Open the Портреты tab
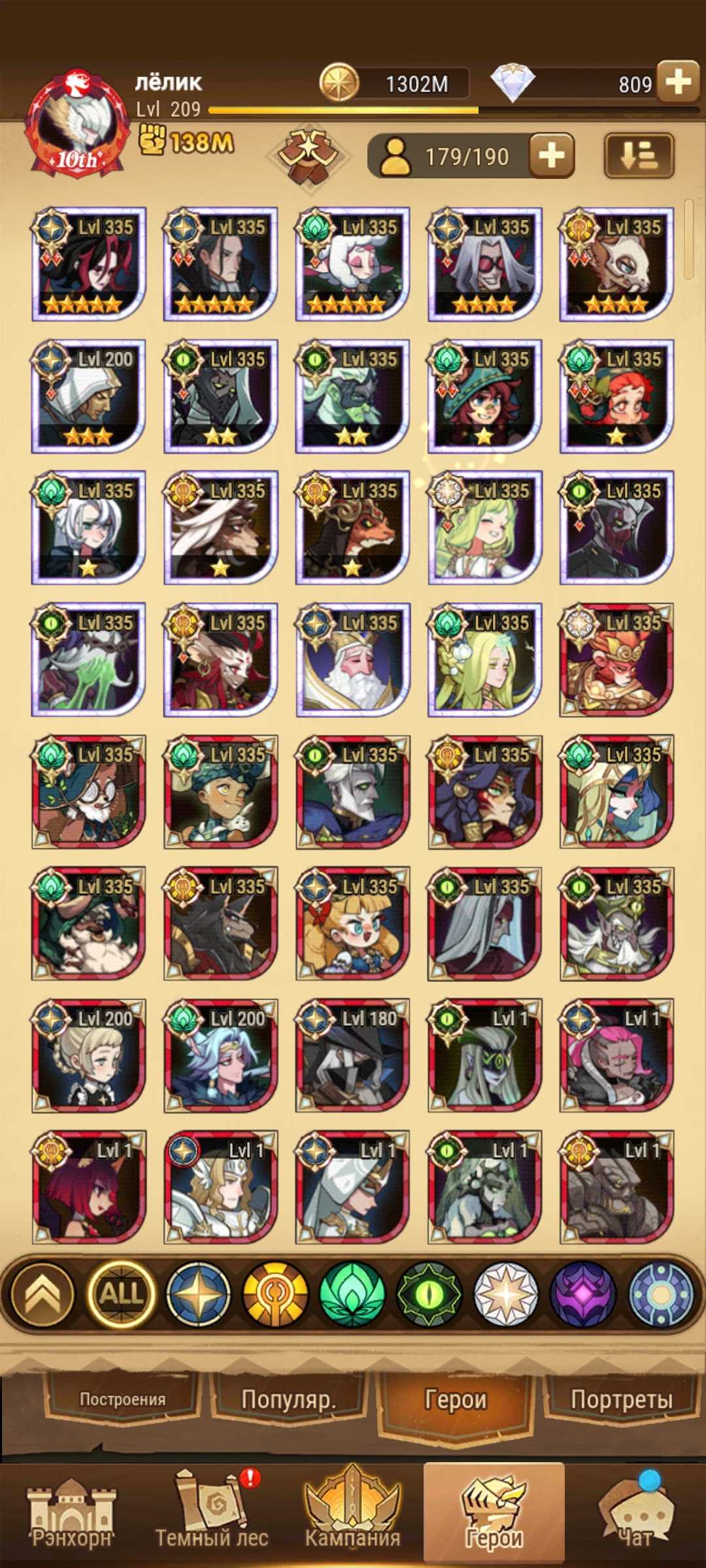The height and width of the screenshot is (1568, 706). pos(621,1399)
